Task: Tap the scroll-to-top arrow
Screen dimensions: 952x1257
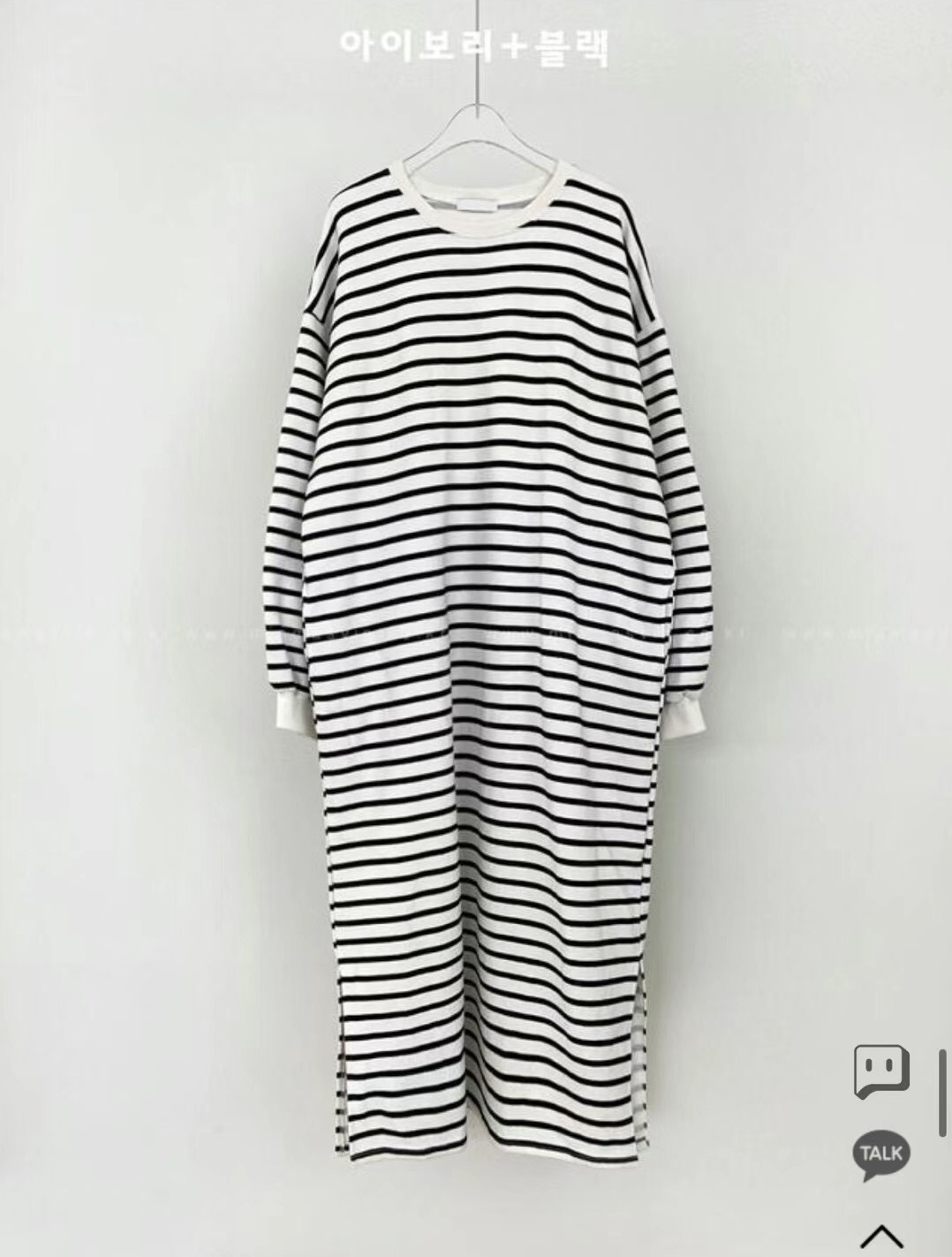Action: pyautogui.click(x=880, y=1235)
